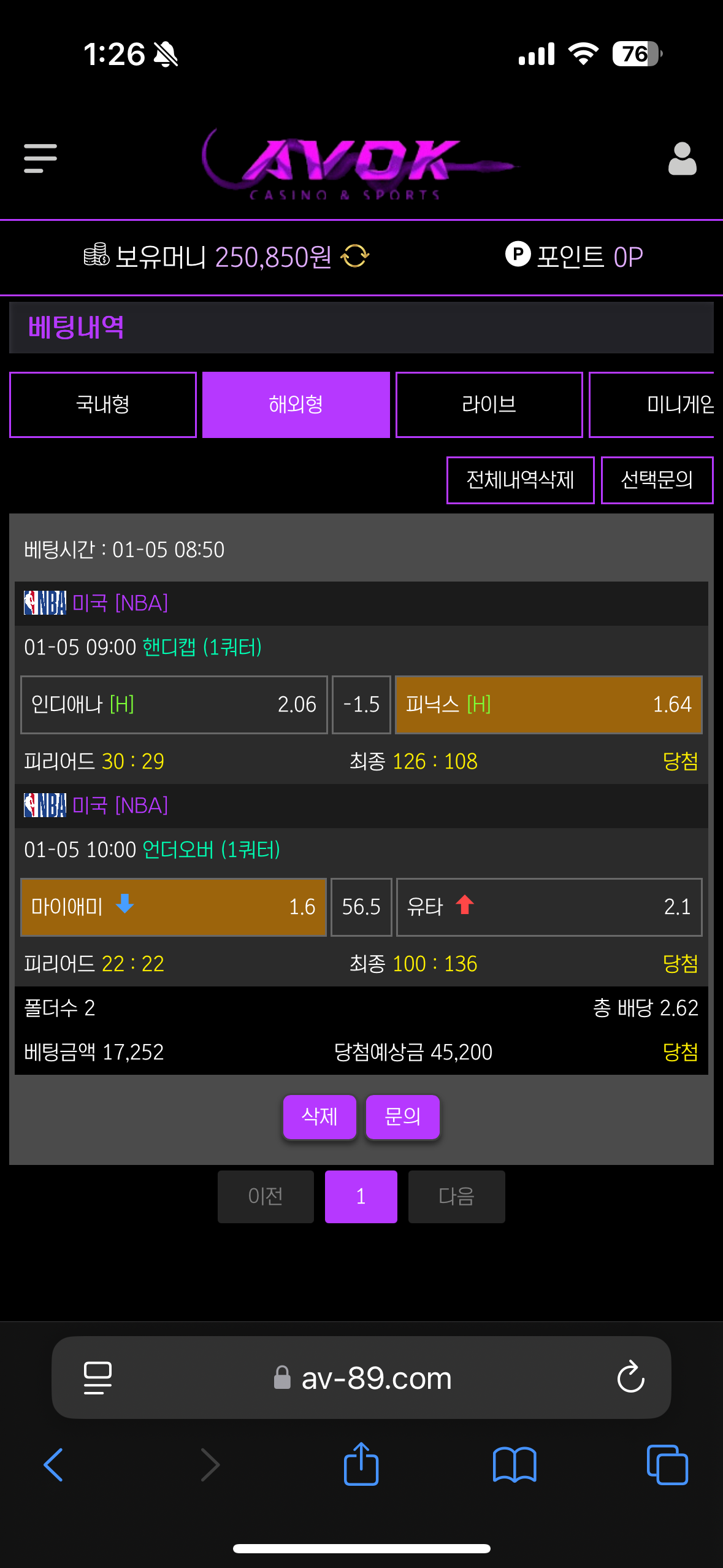This screenshot has width=723, height=1568.
Task: Go to previous page with 이전
Action: click(266, 1196)
